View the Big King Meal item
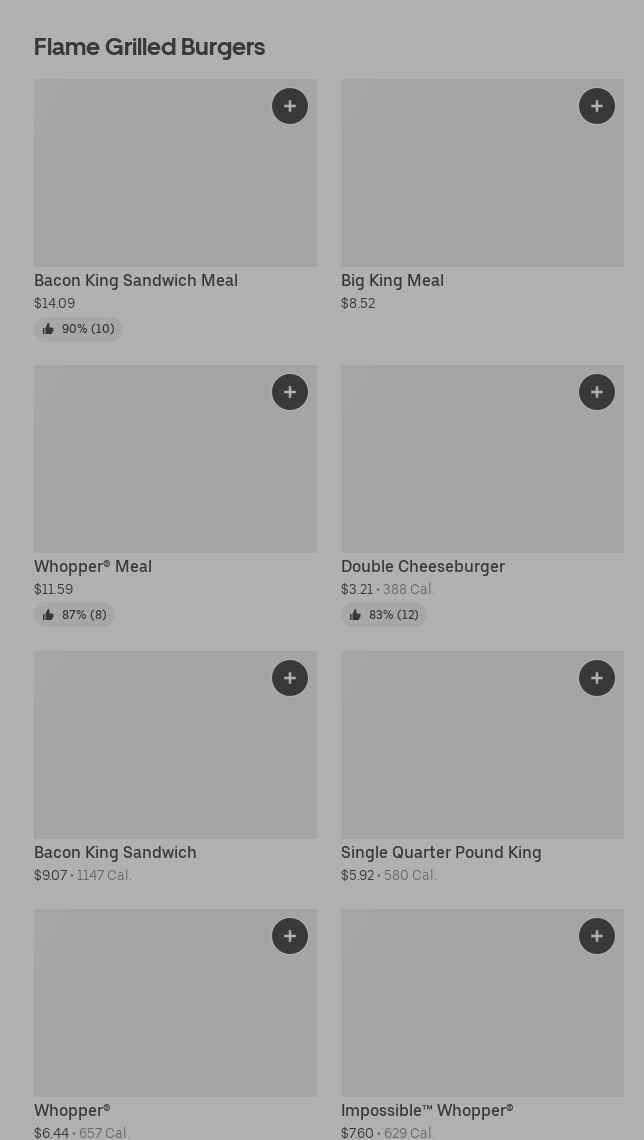 pyautogui.click(x=392, y=281)
